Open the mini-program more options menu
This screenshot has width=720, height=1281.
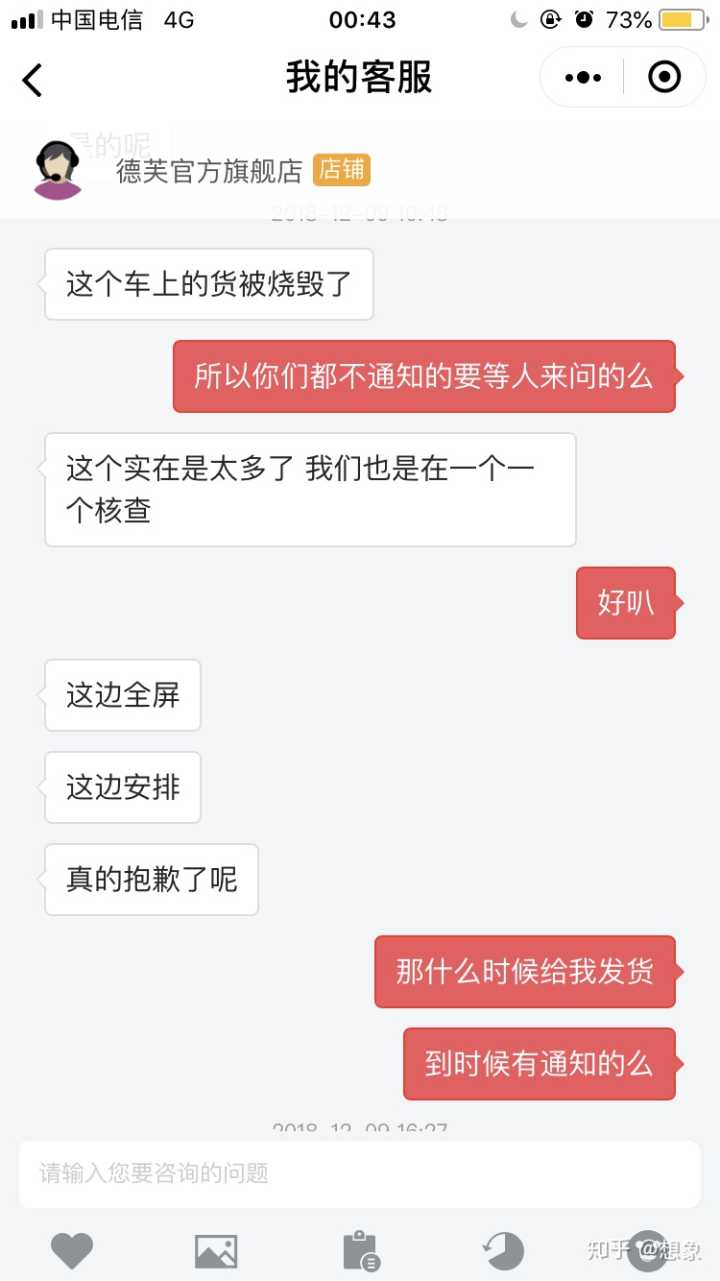pyautogui.click(x=583, y=77)
